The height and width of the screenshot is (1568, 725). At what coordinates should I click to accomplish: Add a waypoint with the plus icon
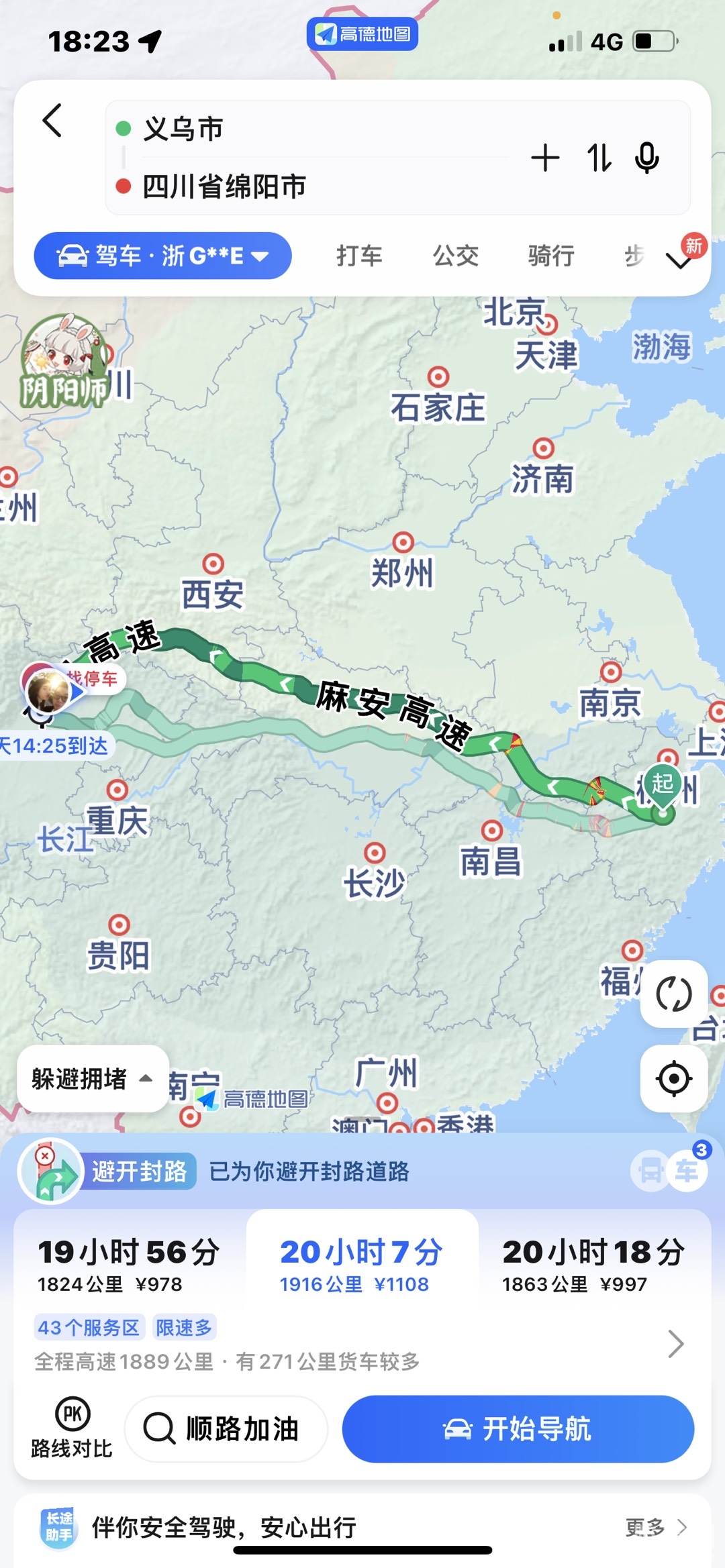point(544,158)
